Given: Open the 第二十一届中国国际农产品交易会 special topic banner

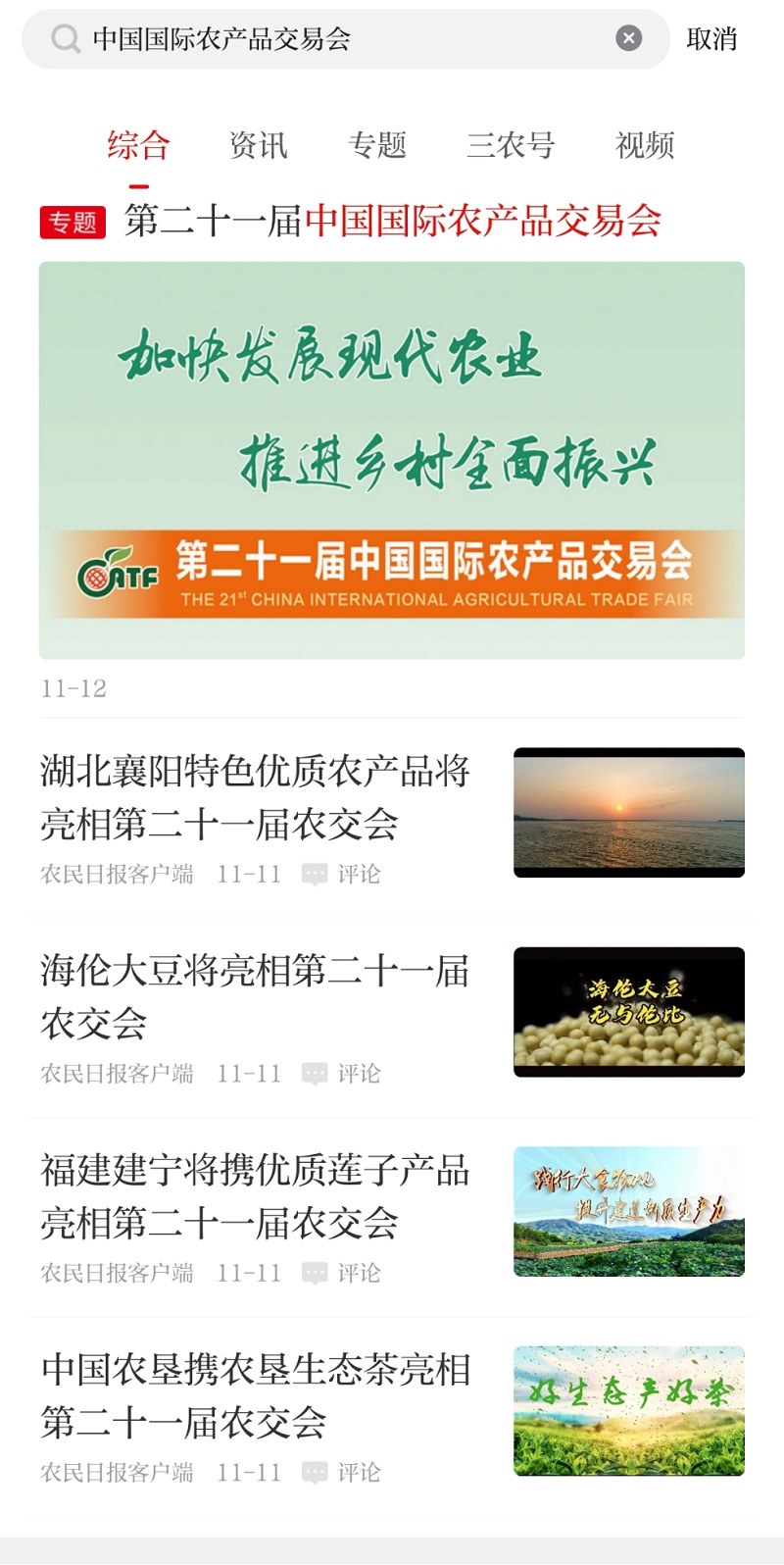Looking at the screenshot, I should (x=392, y=460).
